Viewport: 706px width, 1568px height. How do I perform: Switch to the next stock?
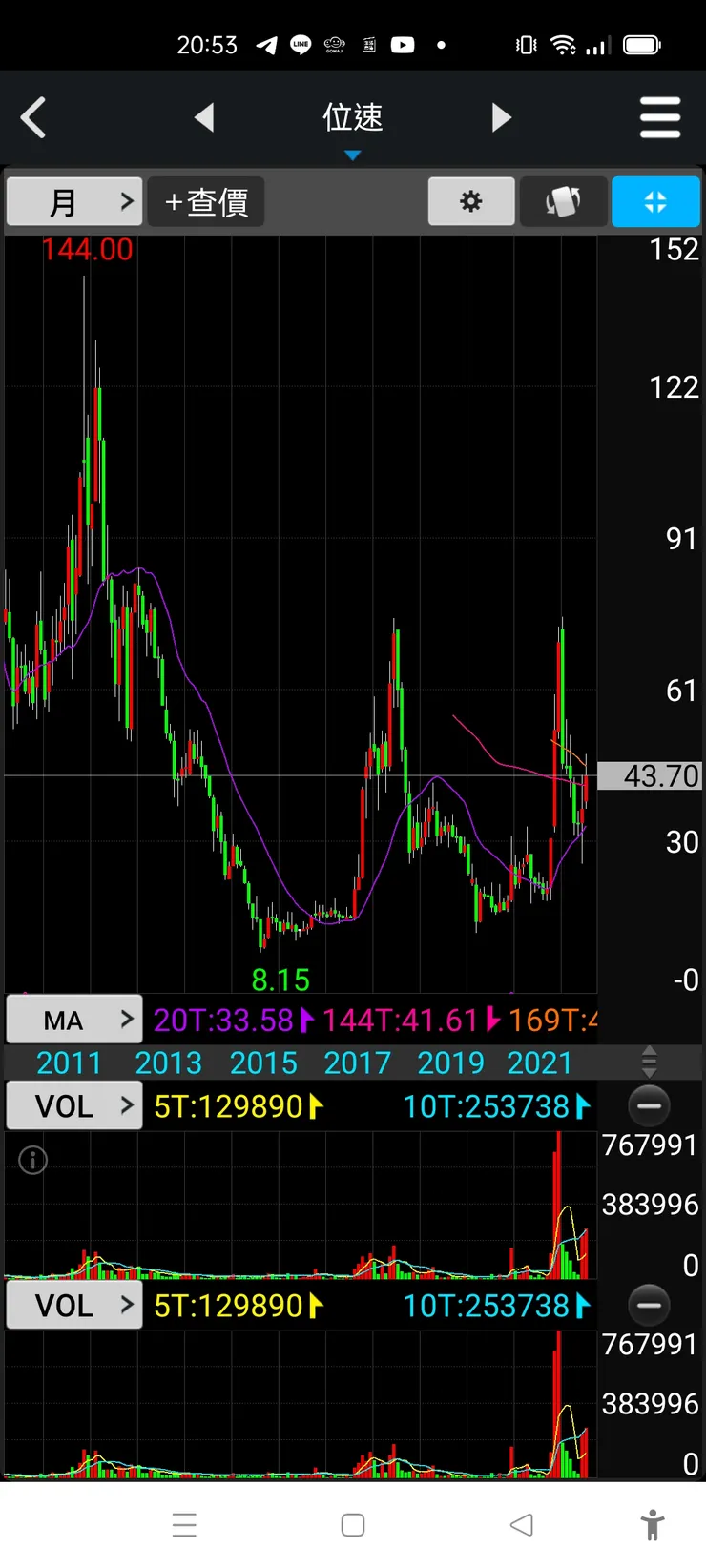click(502, 118)
